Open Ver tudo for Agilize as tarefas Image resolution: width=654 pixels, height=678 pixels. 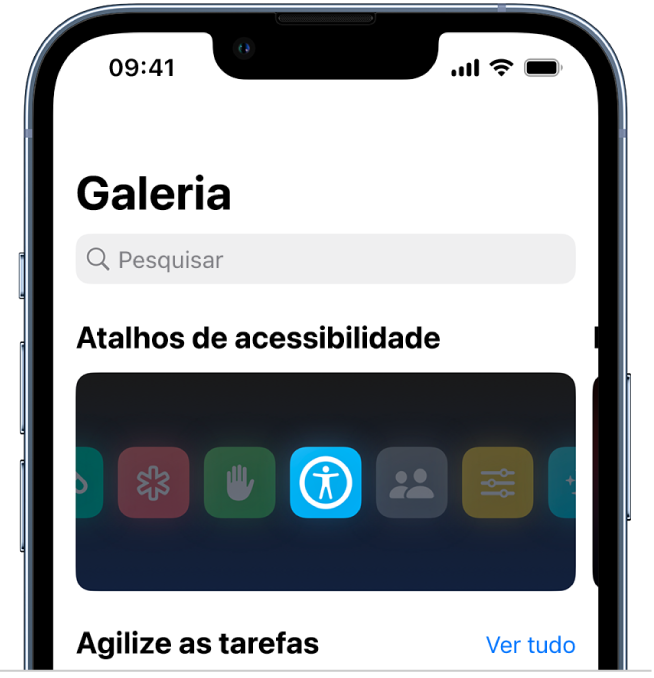click(x=530, y=644)
